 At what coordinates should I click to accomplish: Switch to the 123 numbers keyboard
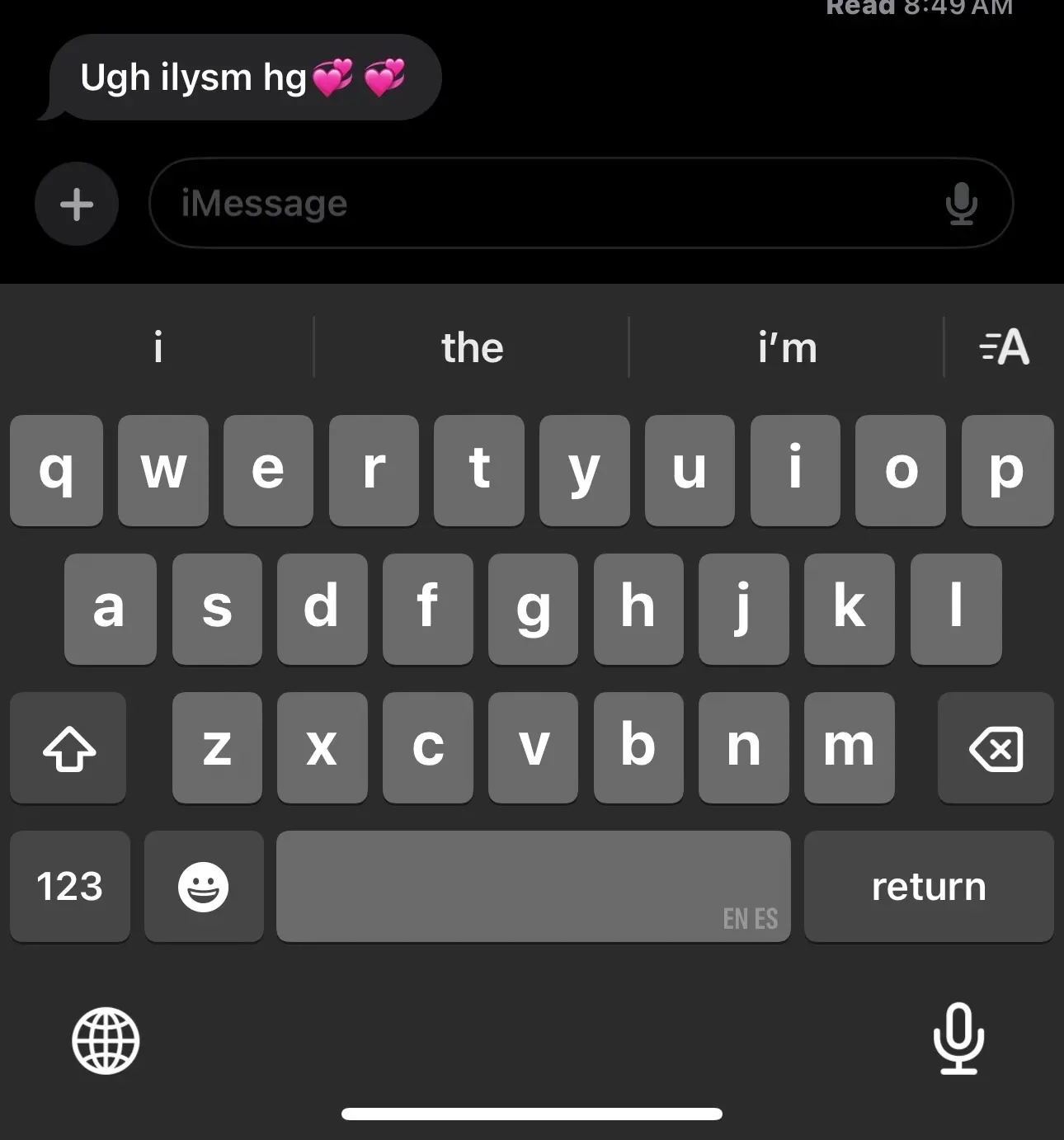point(69,887)
